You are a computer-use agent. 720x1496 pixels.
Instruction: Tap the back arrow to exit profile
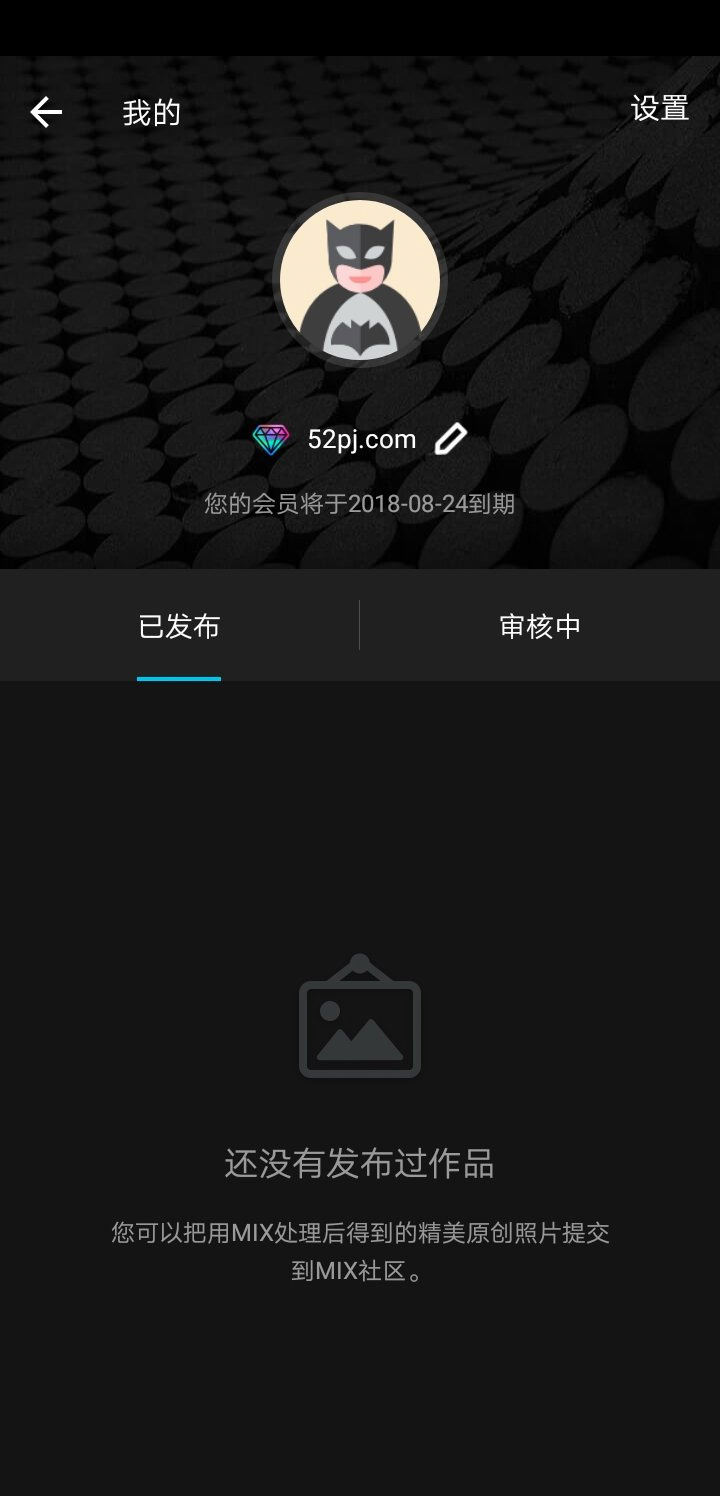coord(46,112)
